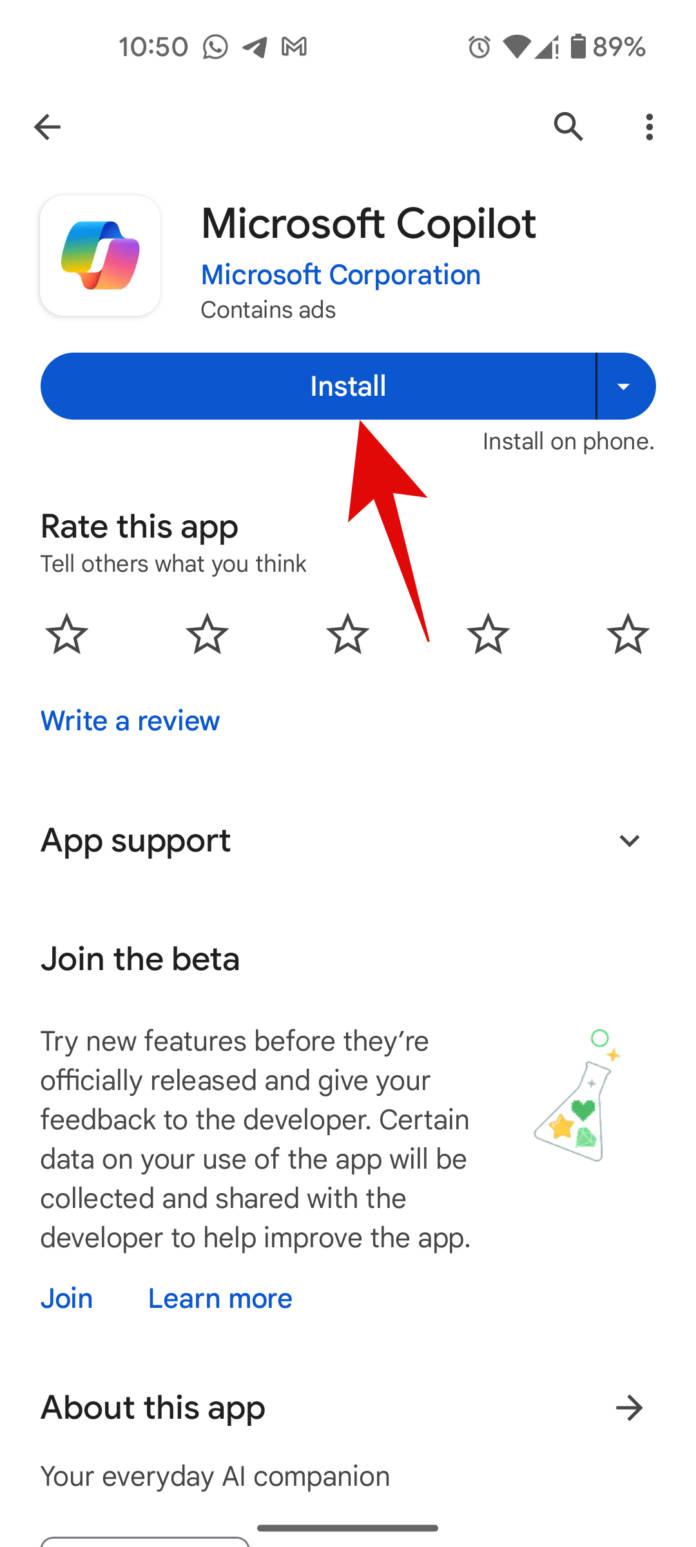Install Microsoft Copilot
Viewport: 696px width, 1547px height.
(318, 386)
